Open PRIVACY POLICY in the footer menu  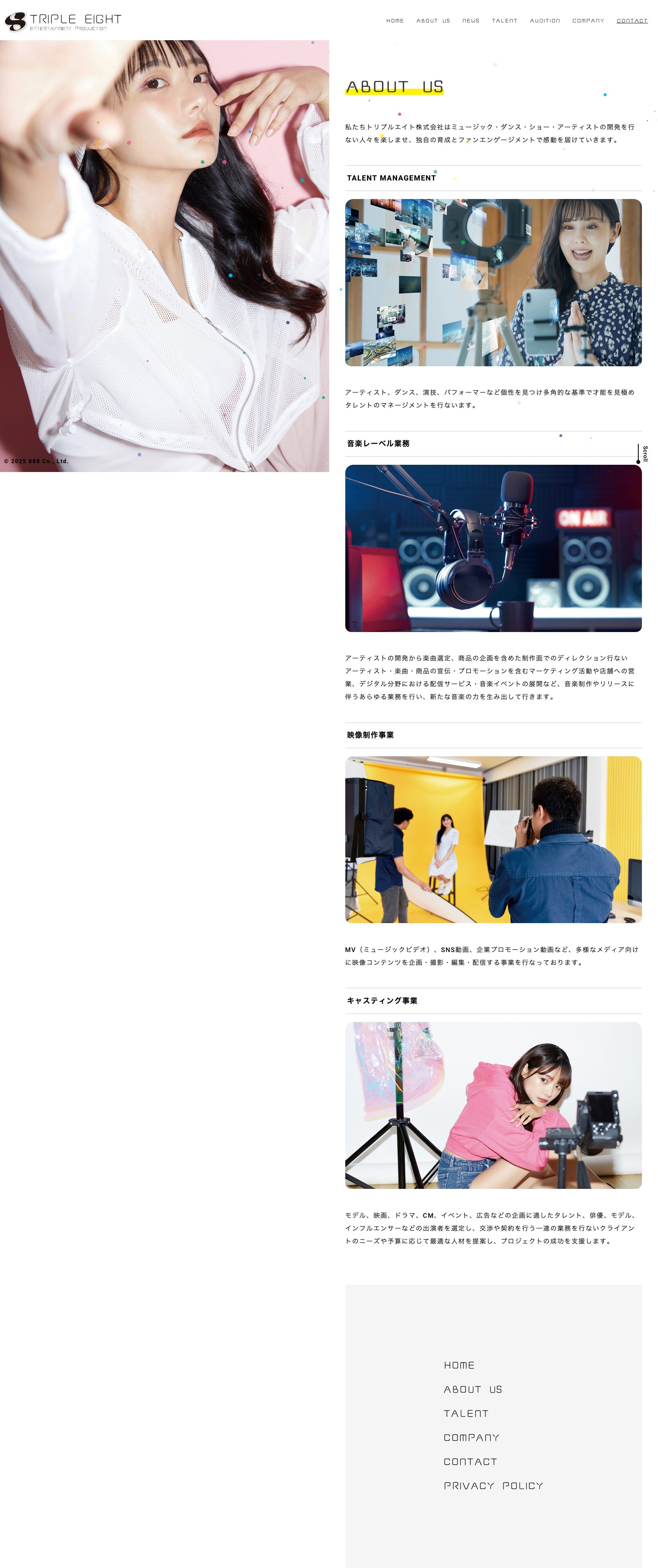point(493,1486)
